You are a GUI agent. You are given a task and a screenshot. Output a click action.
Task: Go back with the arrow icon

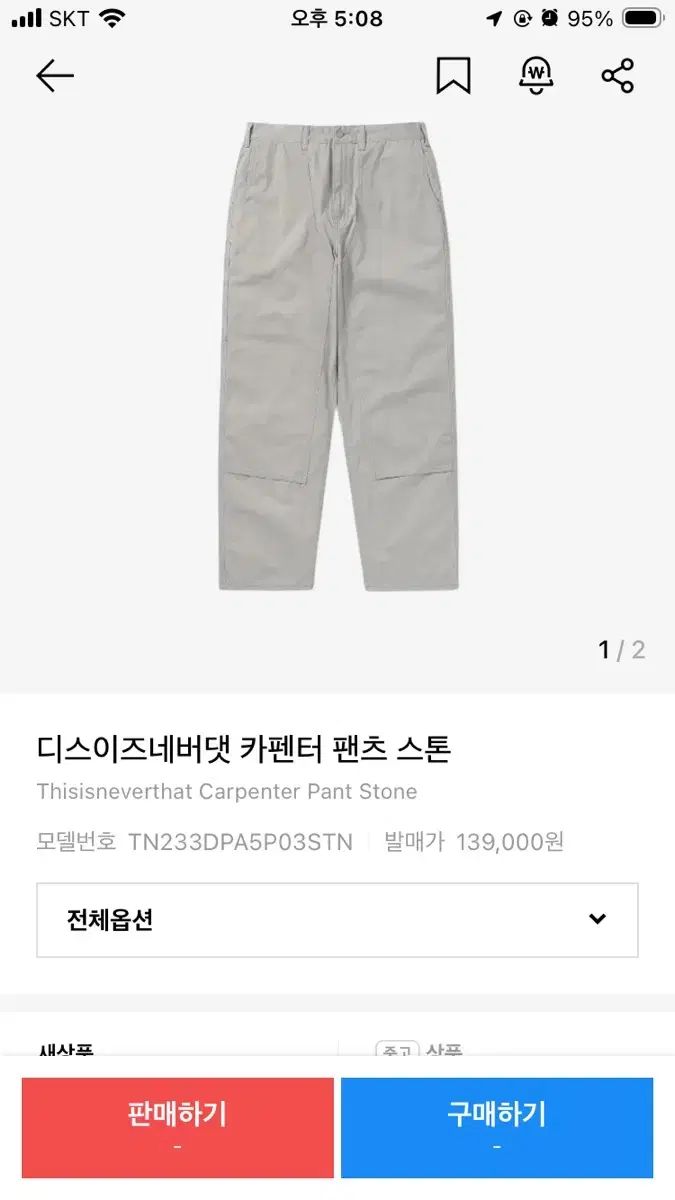[x=55, y=76]
